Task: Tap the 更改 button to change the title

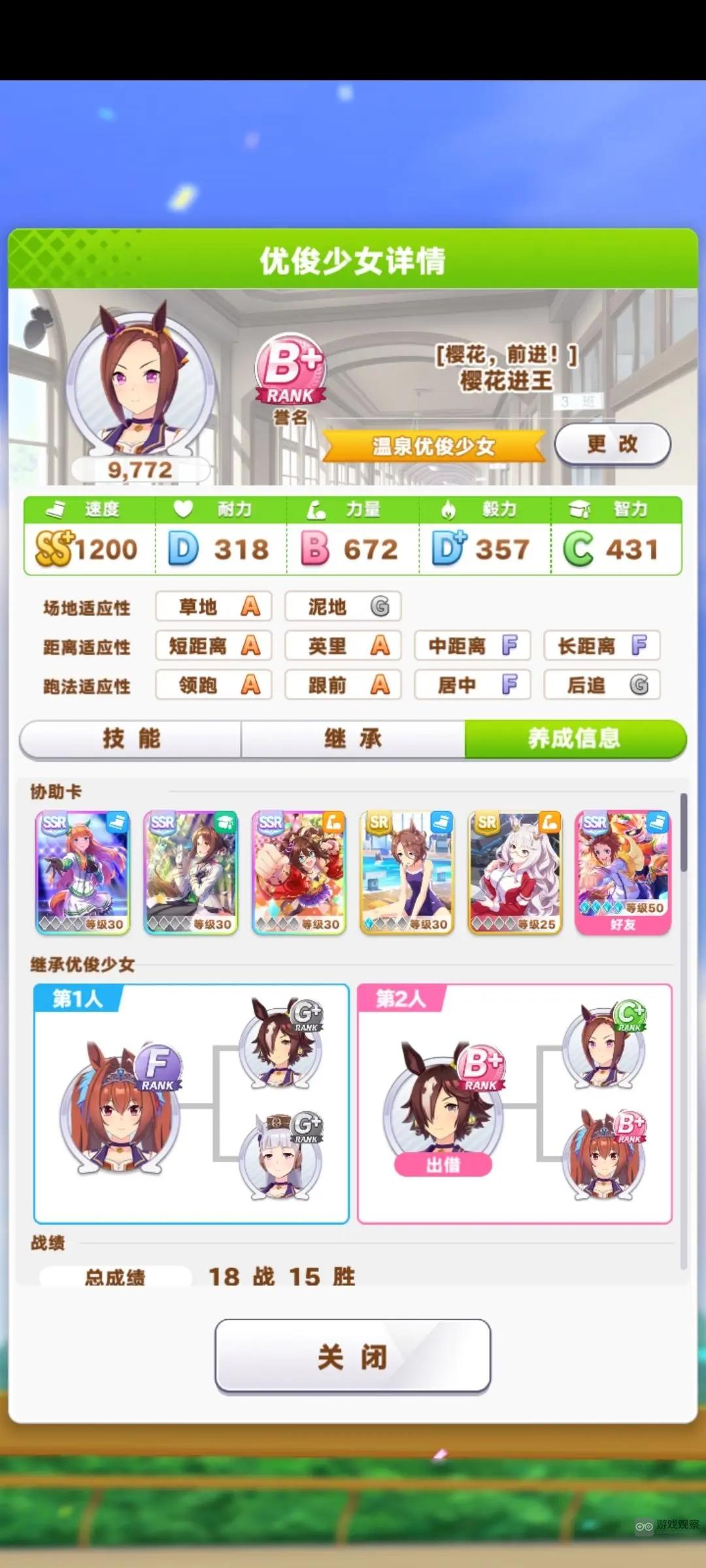Action: click(x=613, y=444)
